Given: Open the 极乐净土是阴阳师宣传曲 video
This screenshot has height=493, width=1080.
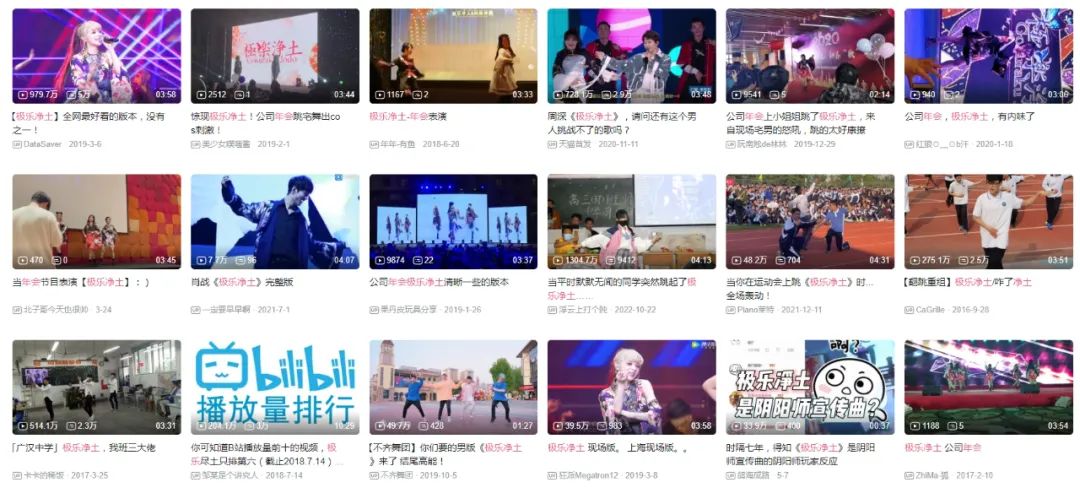Looking at the screenshot, I should 809,386.
